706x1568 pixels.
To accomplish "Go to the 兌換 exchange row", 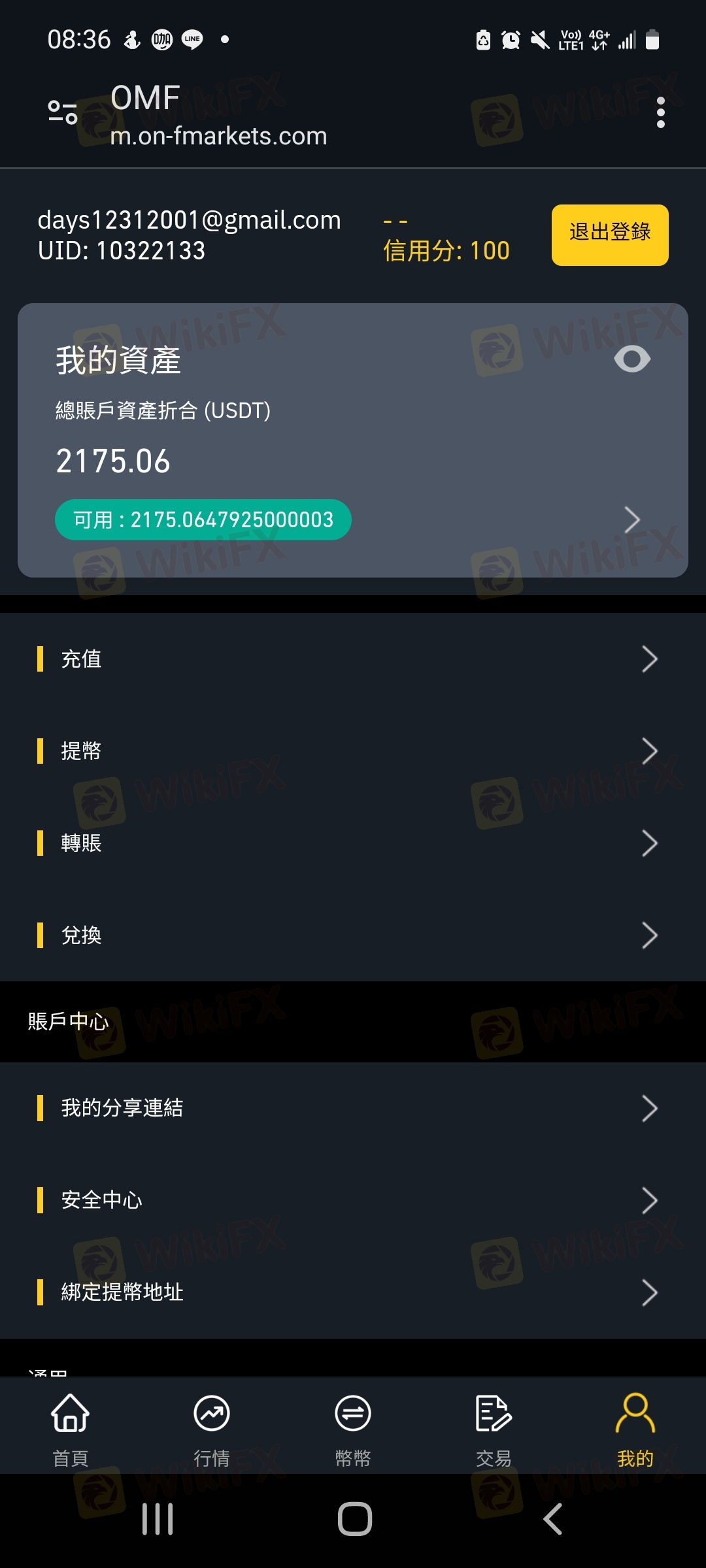I will (353, 935).
